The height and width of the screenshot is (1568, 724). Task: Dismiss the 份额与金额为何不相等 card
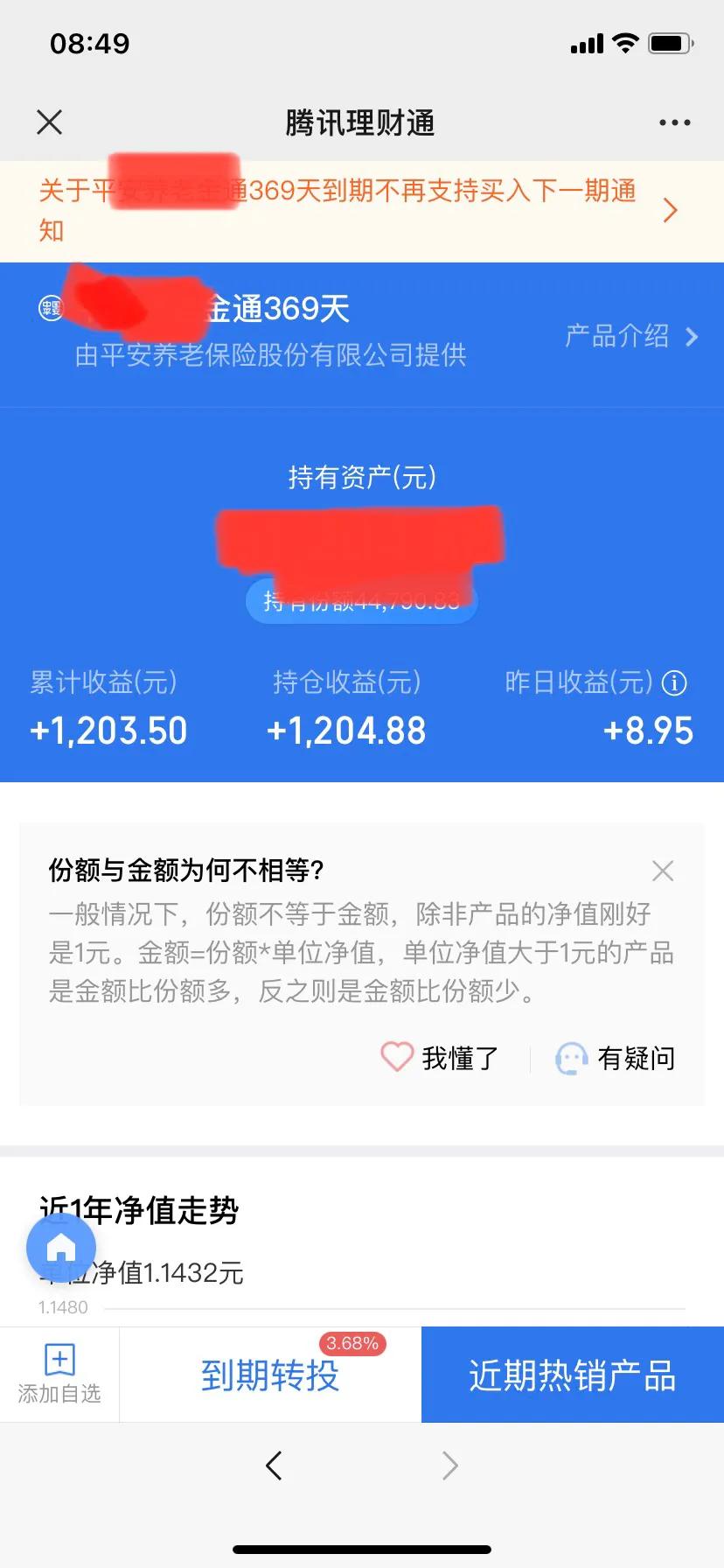pos(663,871)
